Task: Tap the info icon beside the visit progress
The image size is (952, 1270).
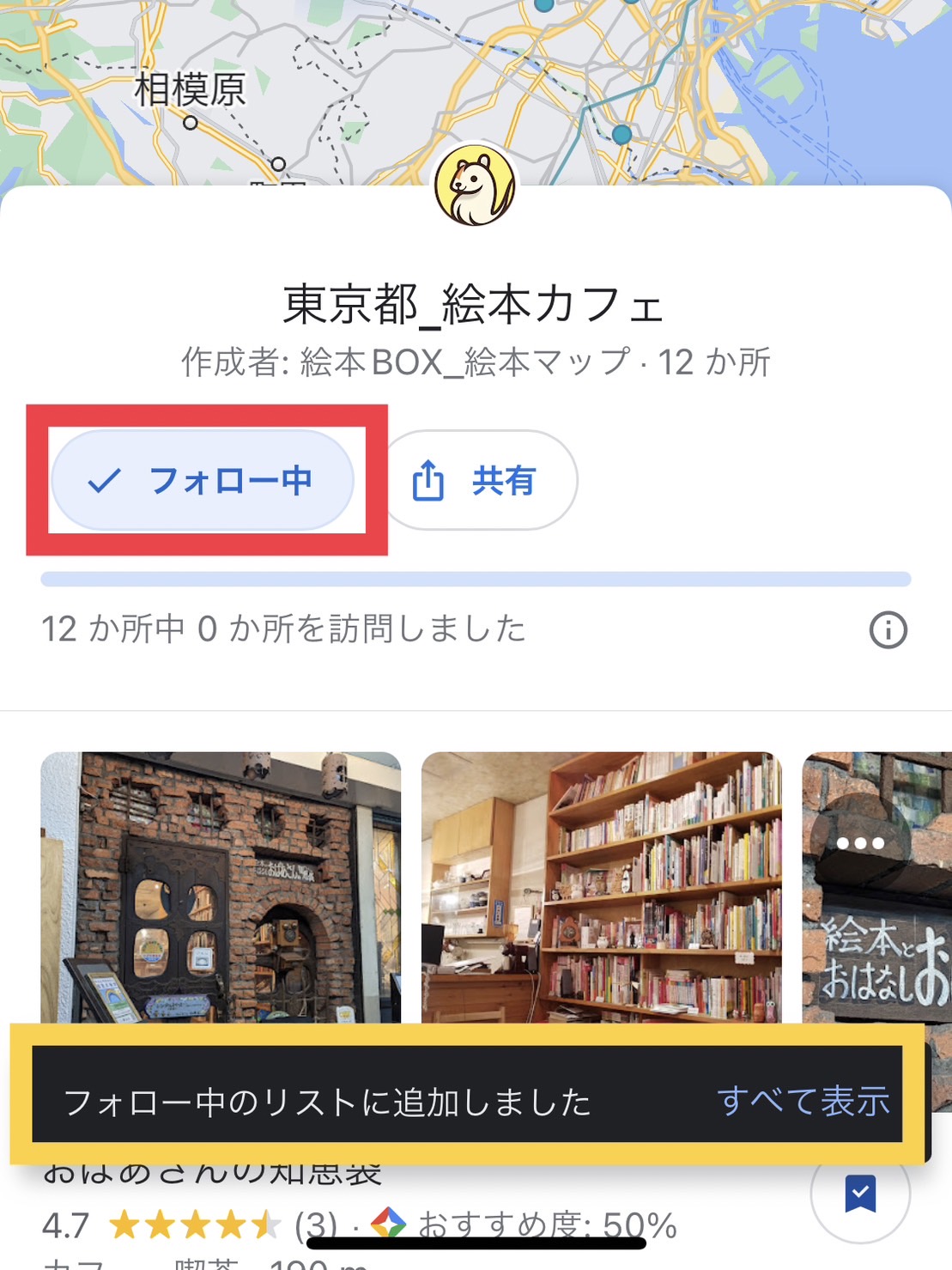Action: coord(888,629)
